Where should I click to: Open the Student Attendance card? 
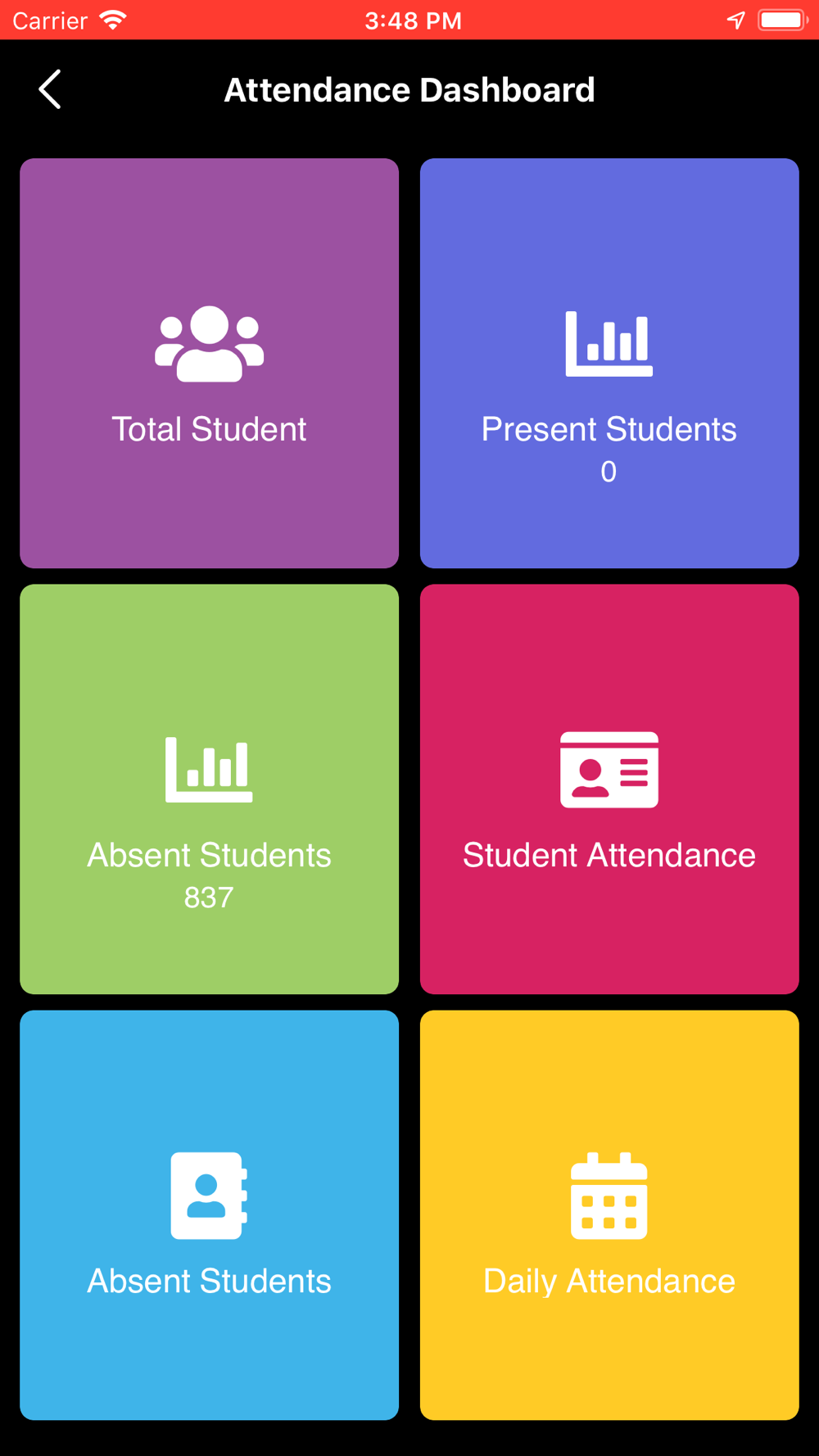click(x=609, y=789)
